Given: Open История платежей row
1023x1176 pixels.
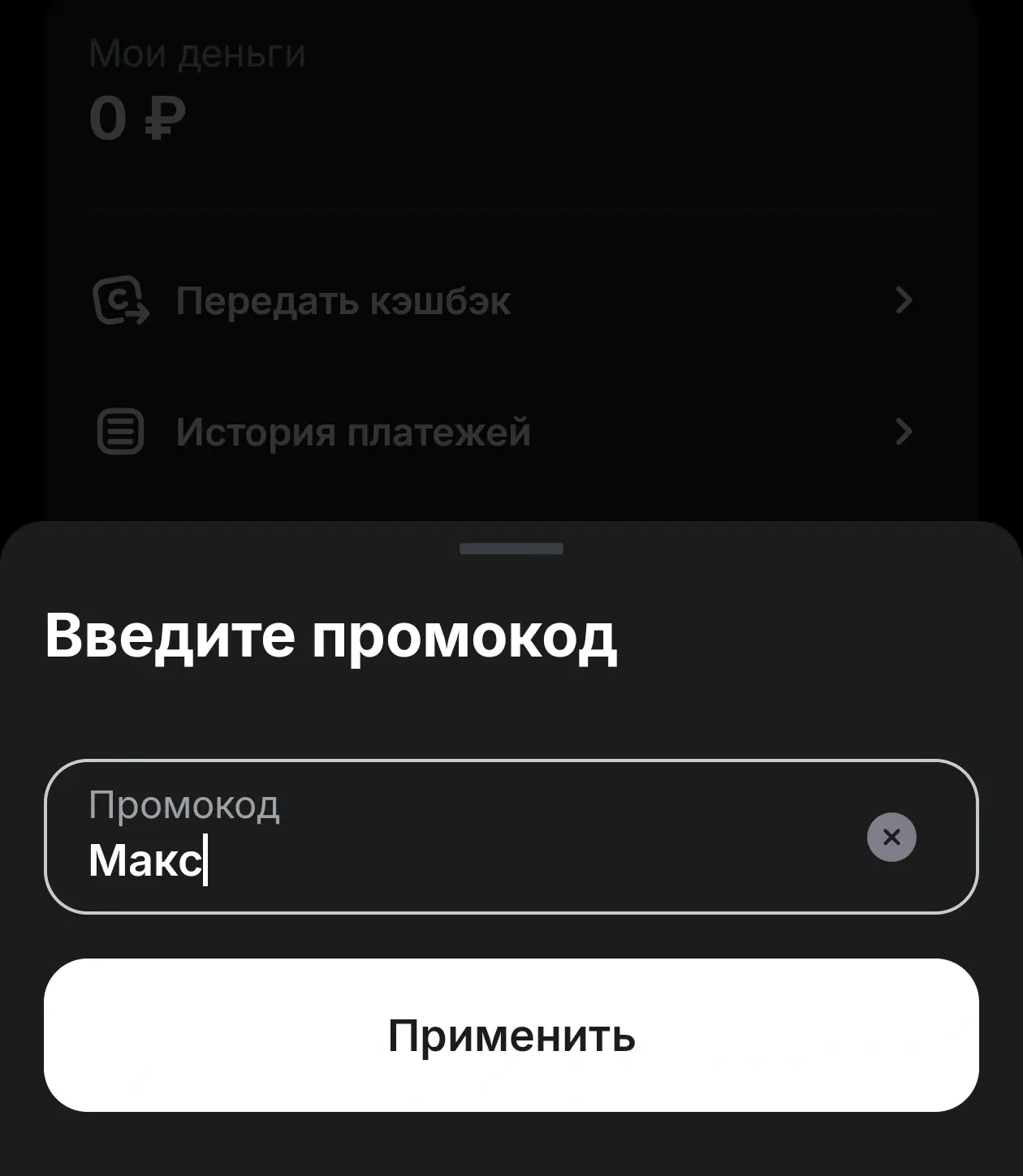Looking at the screenshot, I should pos(503,431).
